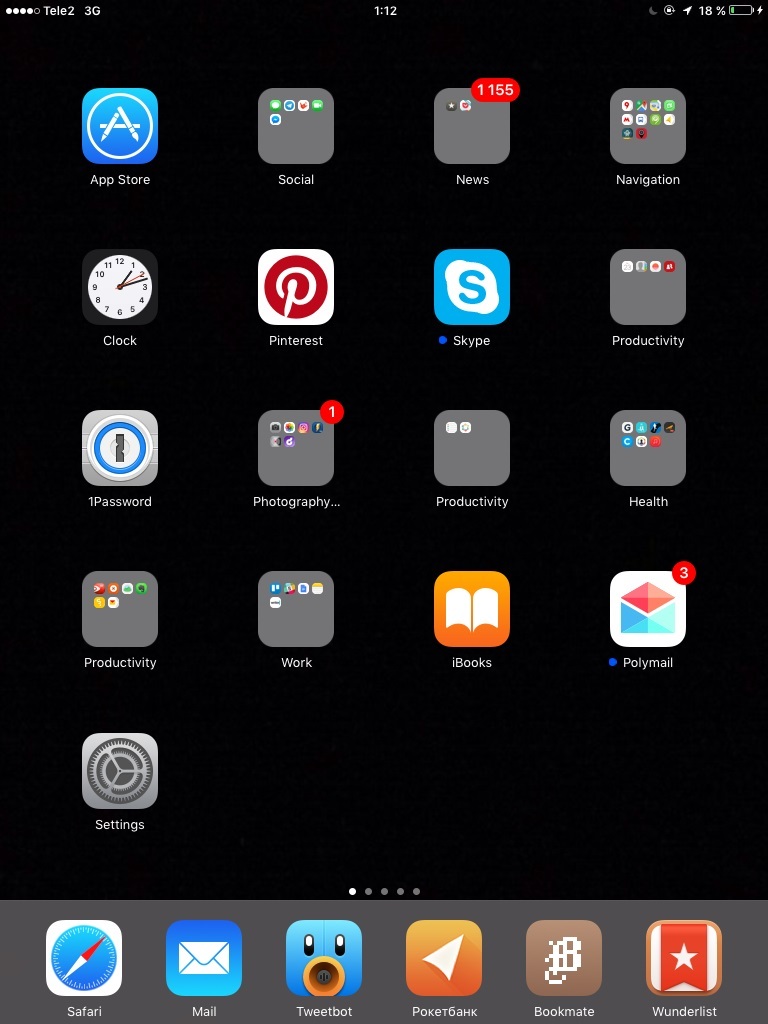Open the App Store
Image resolution: width=768 pixels, height=1024 pixels.
[120, 126]
